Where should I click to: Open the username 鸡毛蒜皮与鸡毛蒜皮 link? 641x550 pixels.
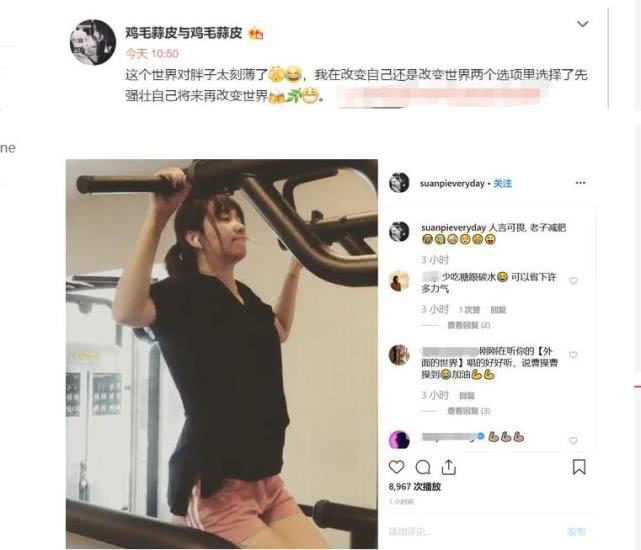click(x=184, y=33)
